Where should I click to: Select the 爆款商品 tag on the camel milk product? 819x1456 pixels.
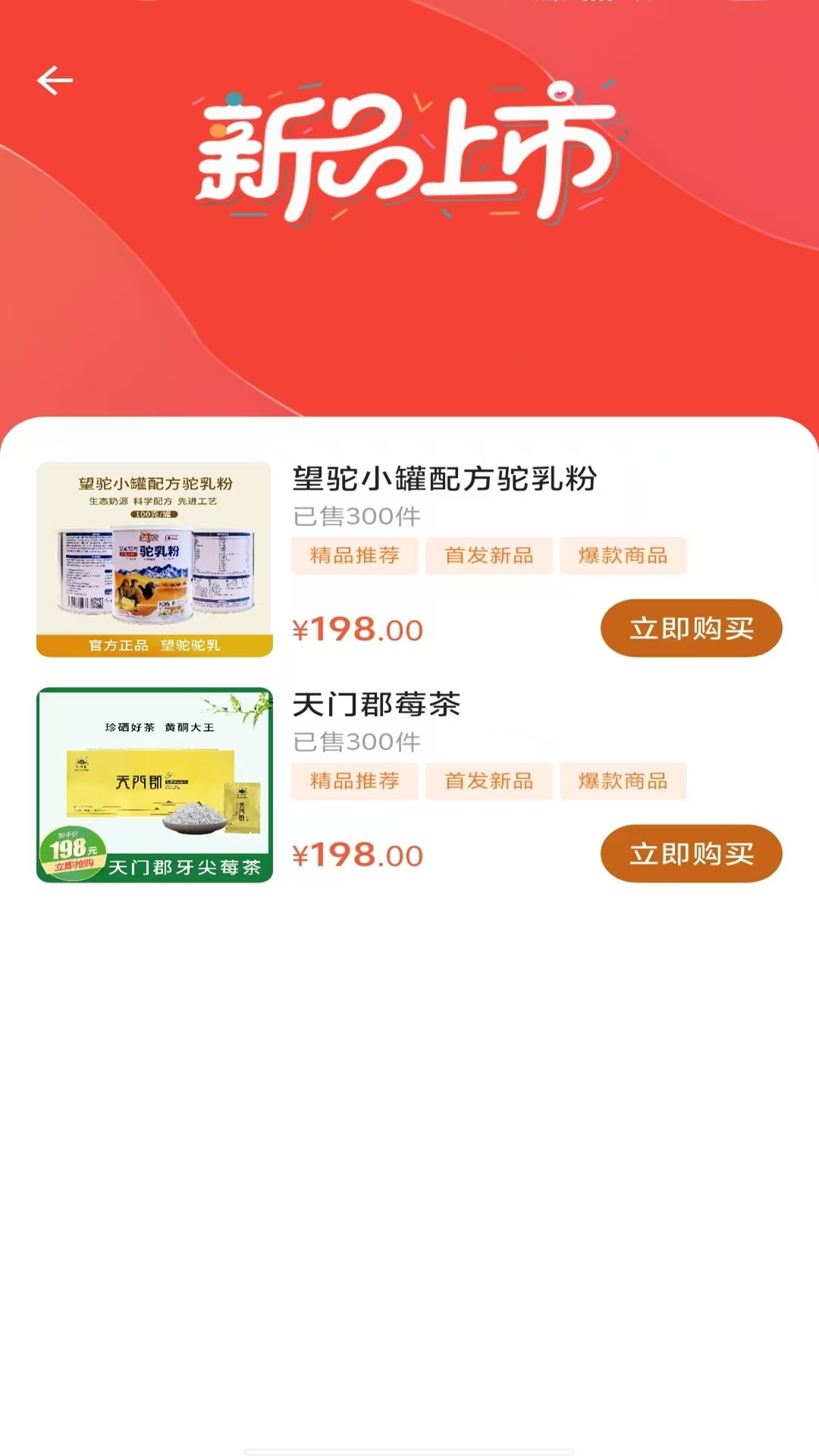(x=623, y=556)
